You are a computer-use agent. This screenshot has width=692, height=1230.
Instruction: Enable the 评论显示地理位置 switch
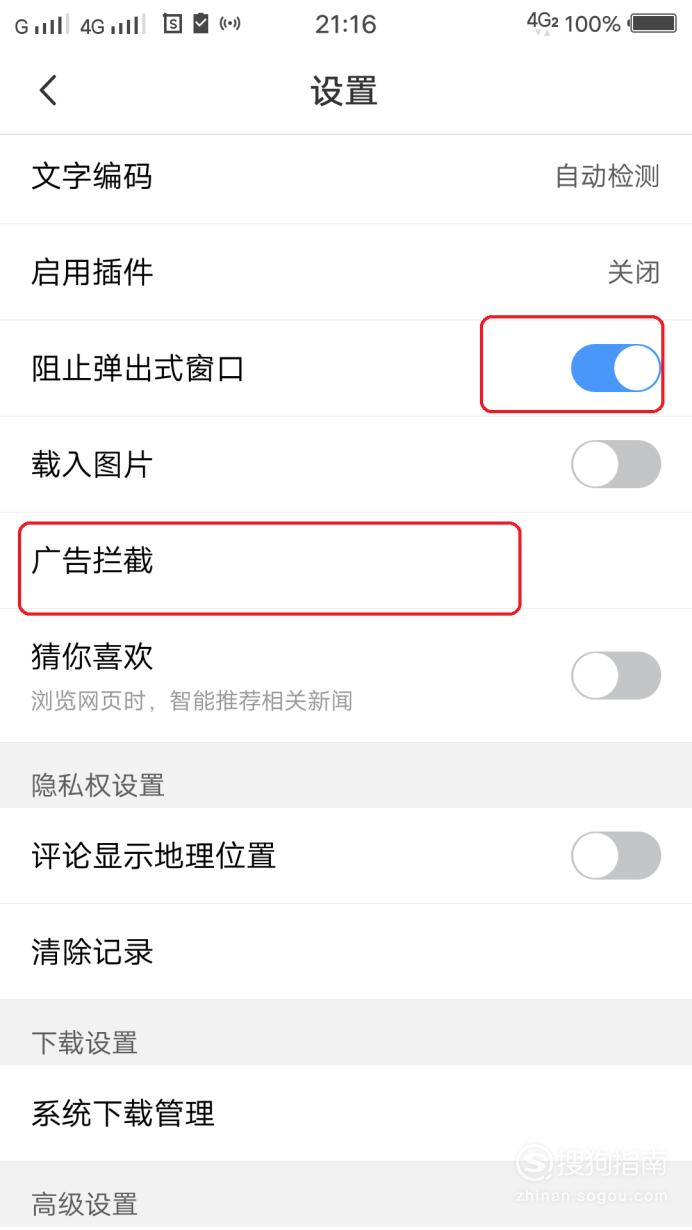[x=616, y=856]
